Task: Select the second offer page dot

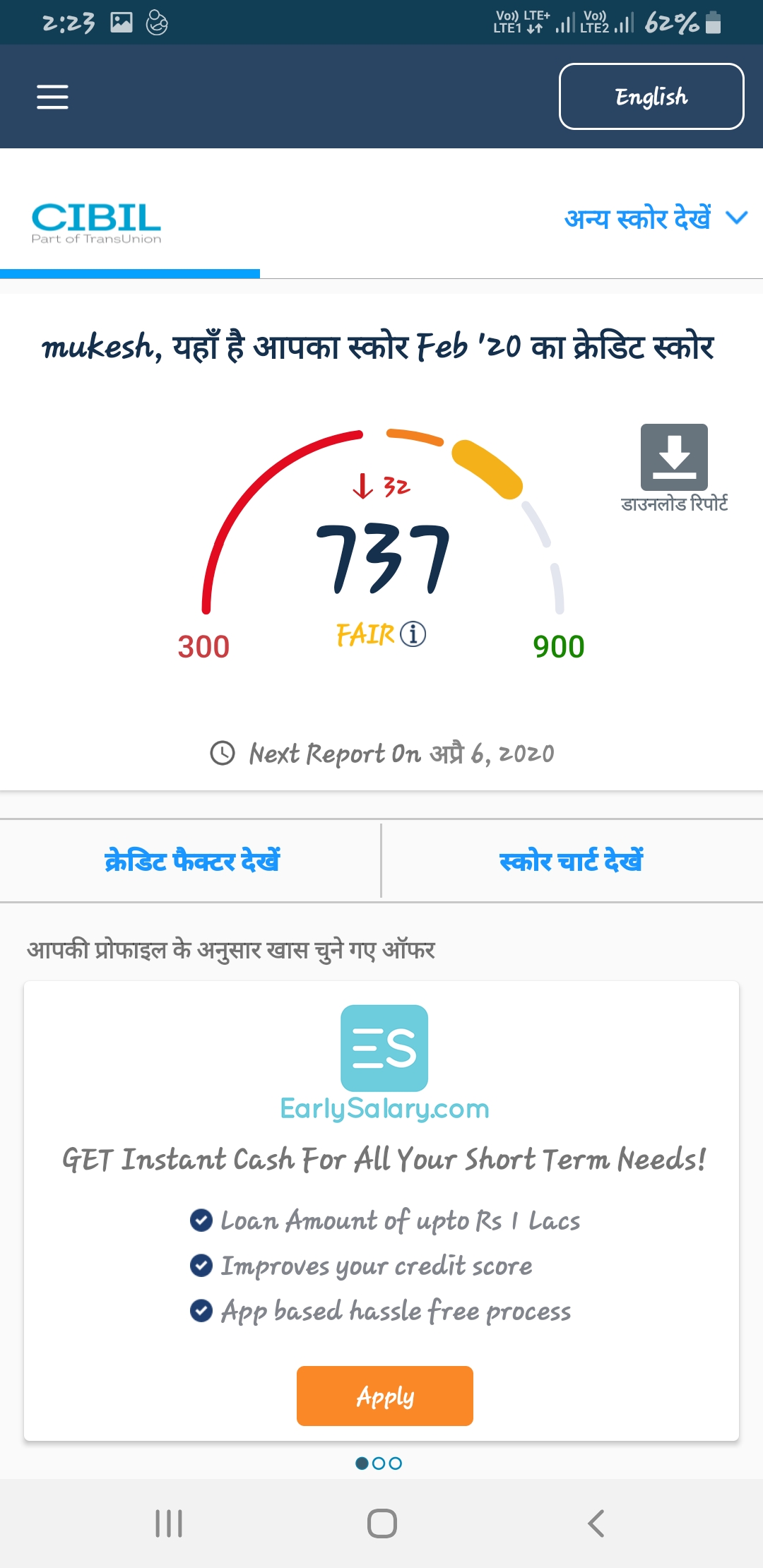Action: [x=379, y=1463]
